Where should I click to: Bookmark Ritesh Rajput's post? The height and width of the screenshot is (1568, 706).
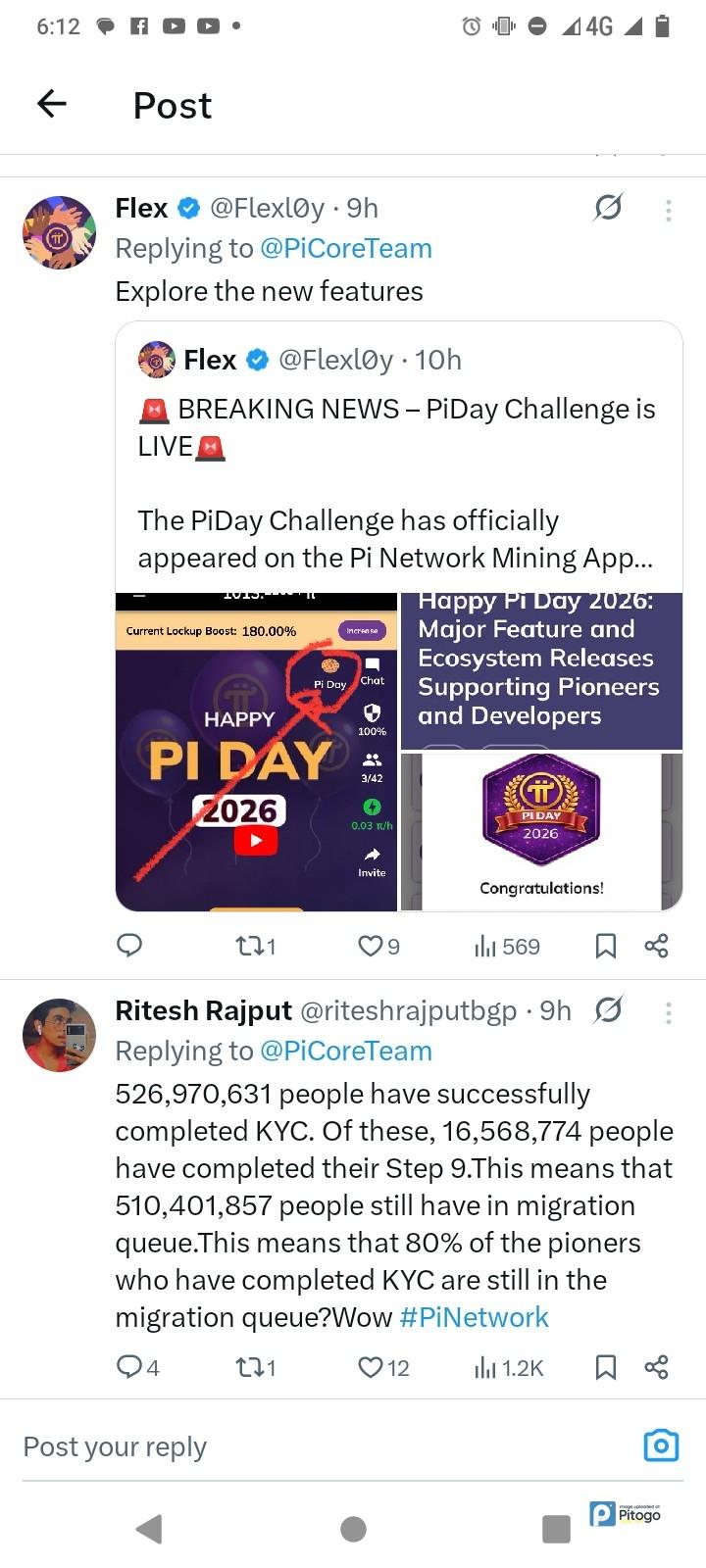point(606,1367)
